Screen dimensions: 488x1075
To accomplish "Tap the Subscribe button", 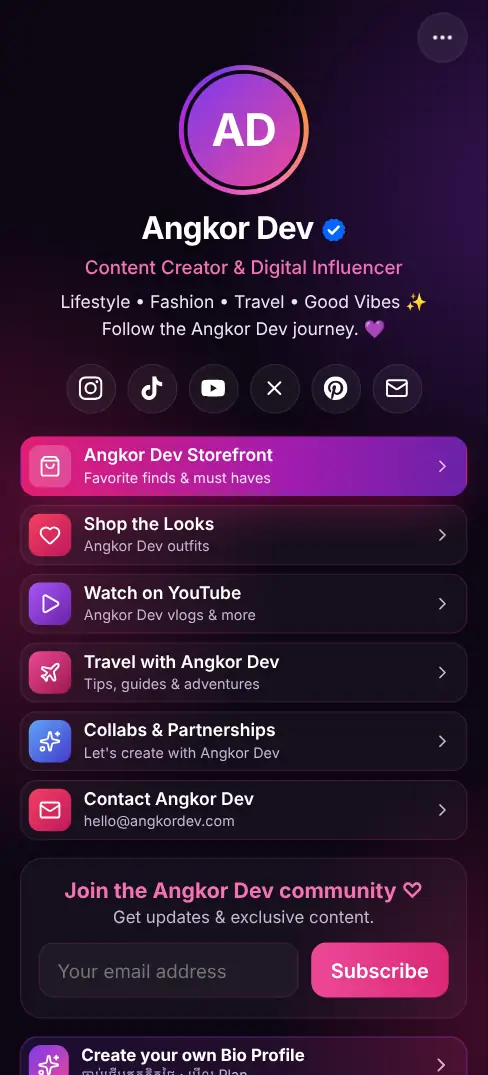I will (380, 970).
